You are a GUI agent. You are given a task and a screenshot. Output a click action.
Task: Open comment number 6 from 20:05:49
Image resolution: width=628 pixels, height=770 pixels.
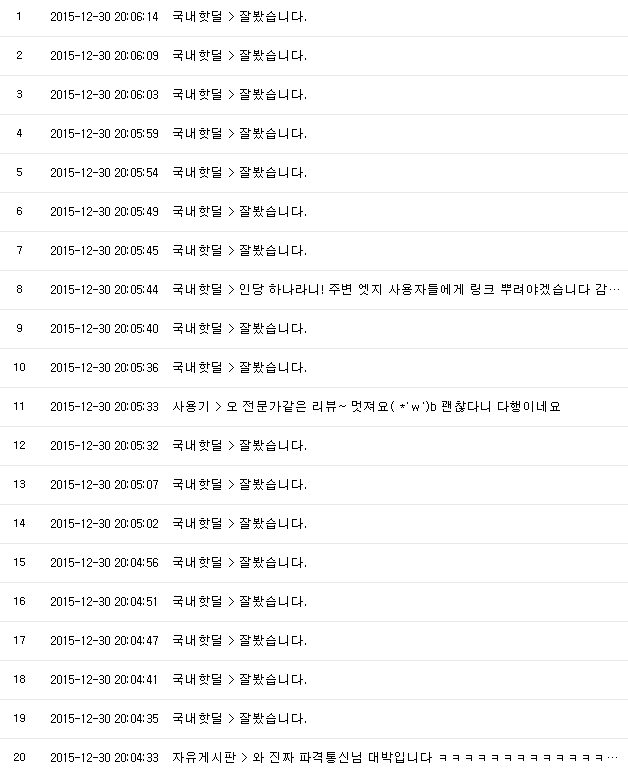[240, 212]
